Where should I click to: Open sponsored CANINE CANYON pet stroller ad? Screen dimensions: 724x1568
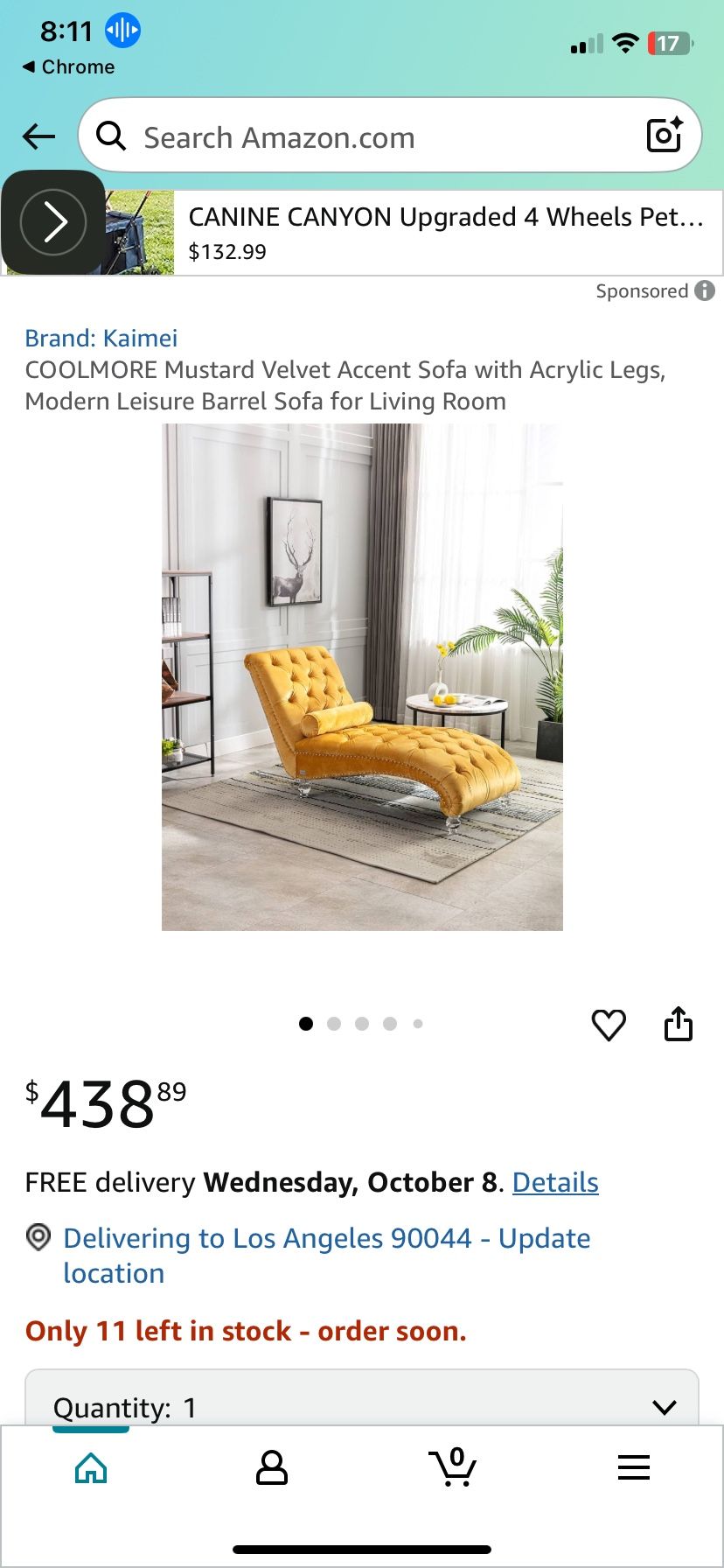(x=446, y=233)
